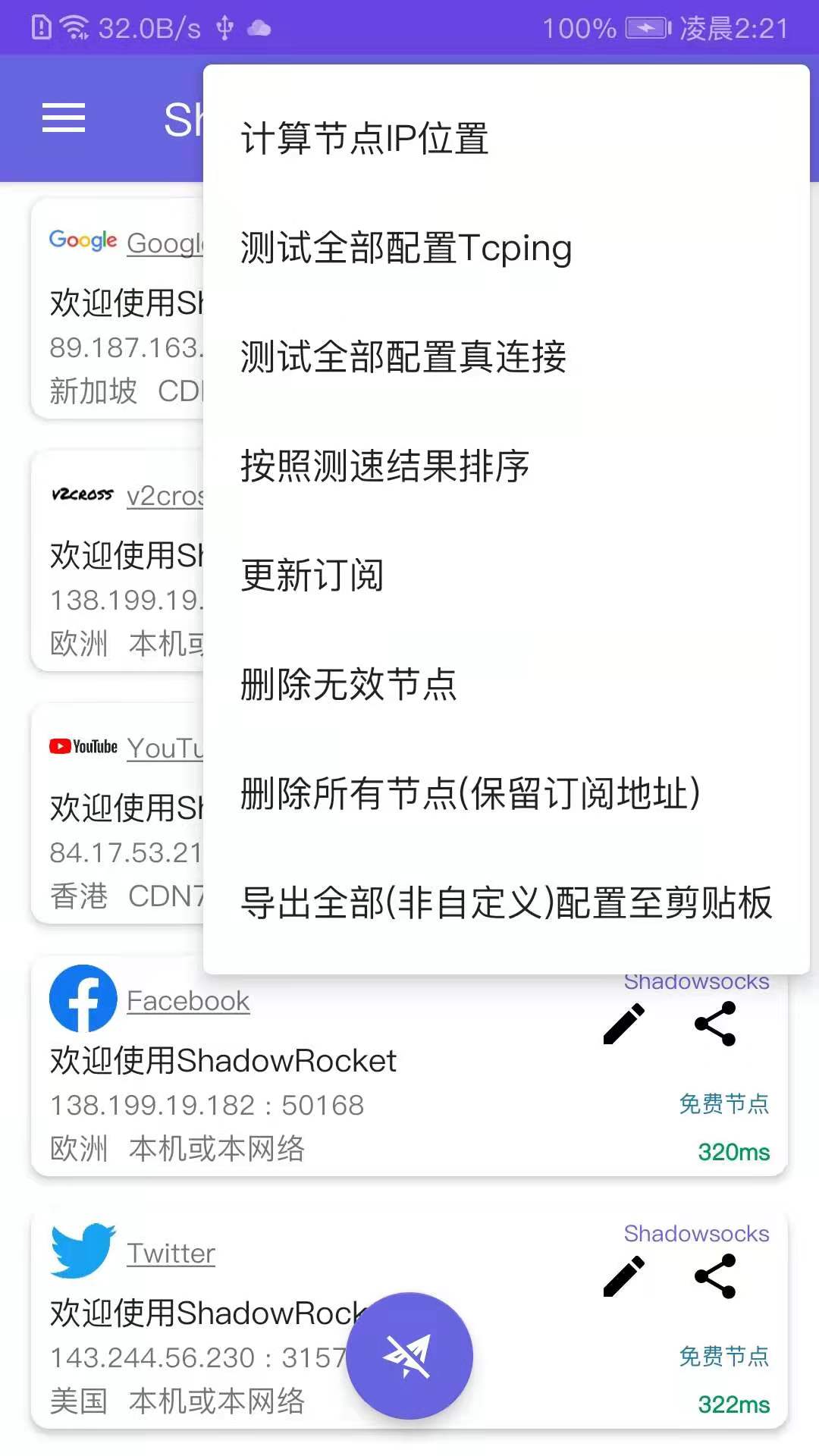Select 删除无效节点 menu item
The width and height of the screenshot is (819, 1456).
coord(348,685)
